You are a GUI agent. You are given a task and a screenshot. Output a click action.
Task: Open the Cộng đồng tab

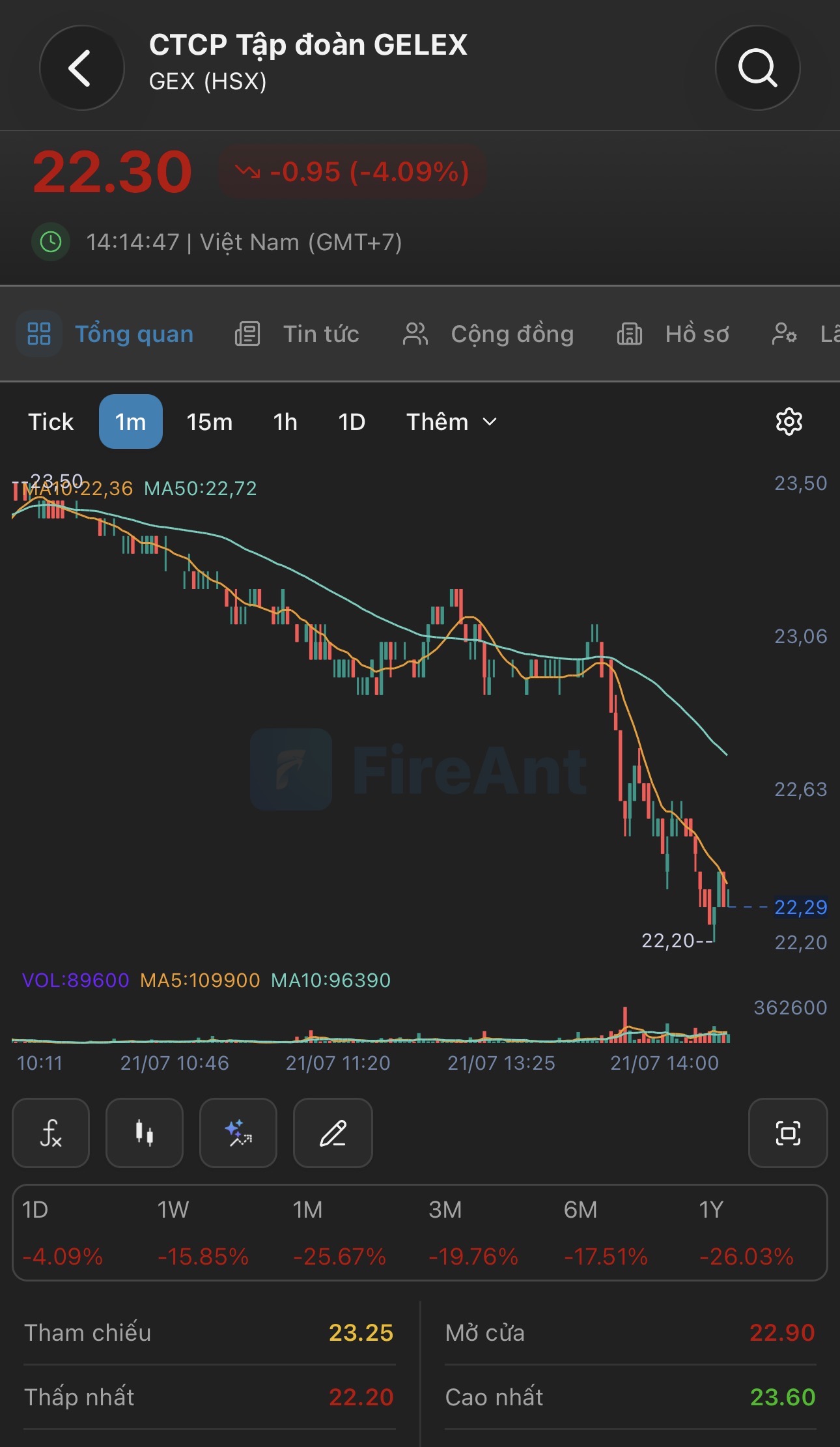pos(488,334)
